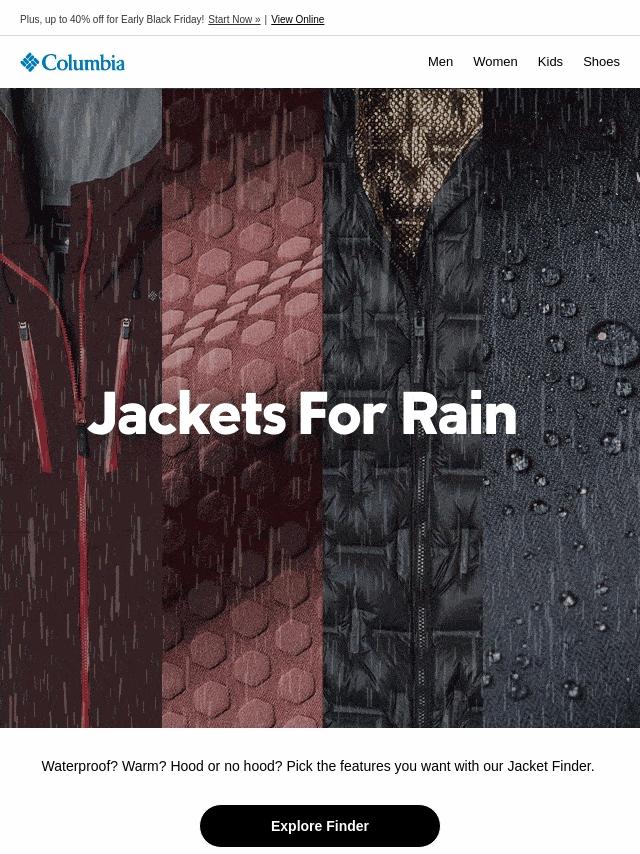Browse the Shoes section

601,62
